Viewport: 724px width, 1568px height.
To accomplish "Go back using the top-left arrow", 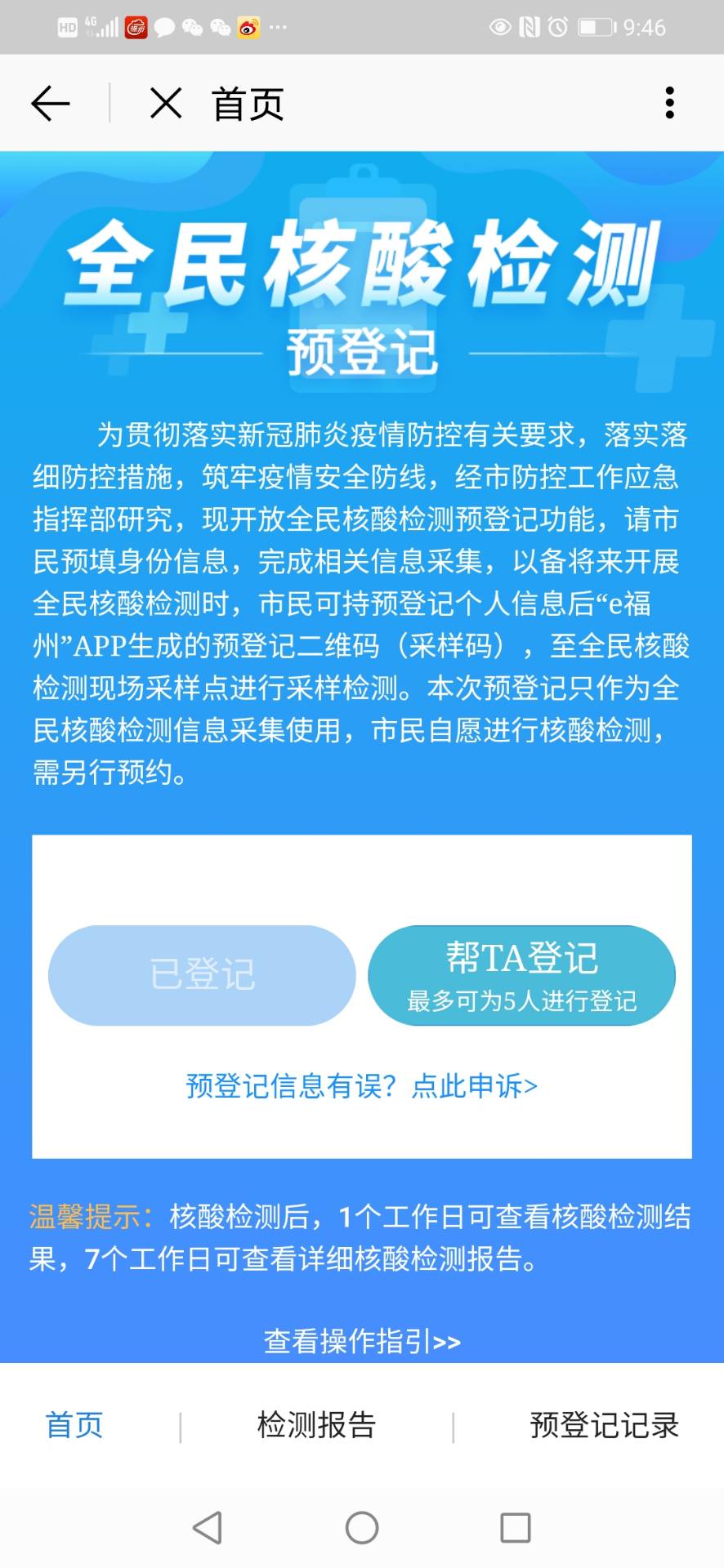I will pos(51,104).
